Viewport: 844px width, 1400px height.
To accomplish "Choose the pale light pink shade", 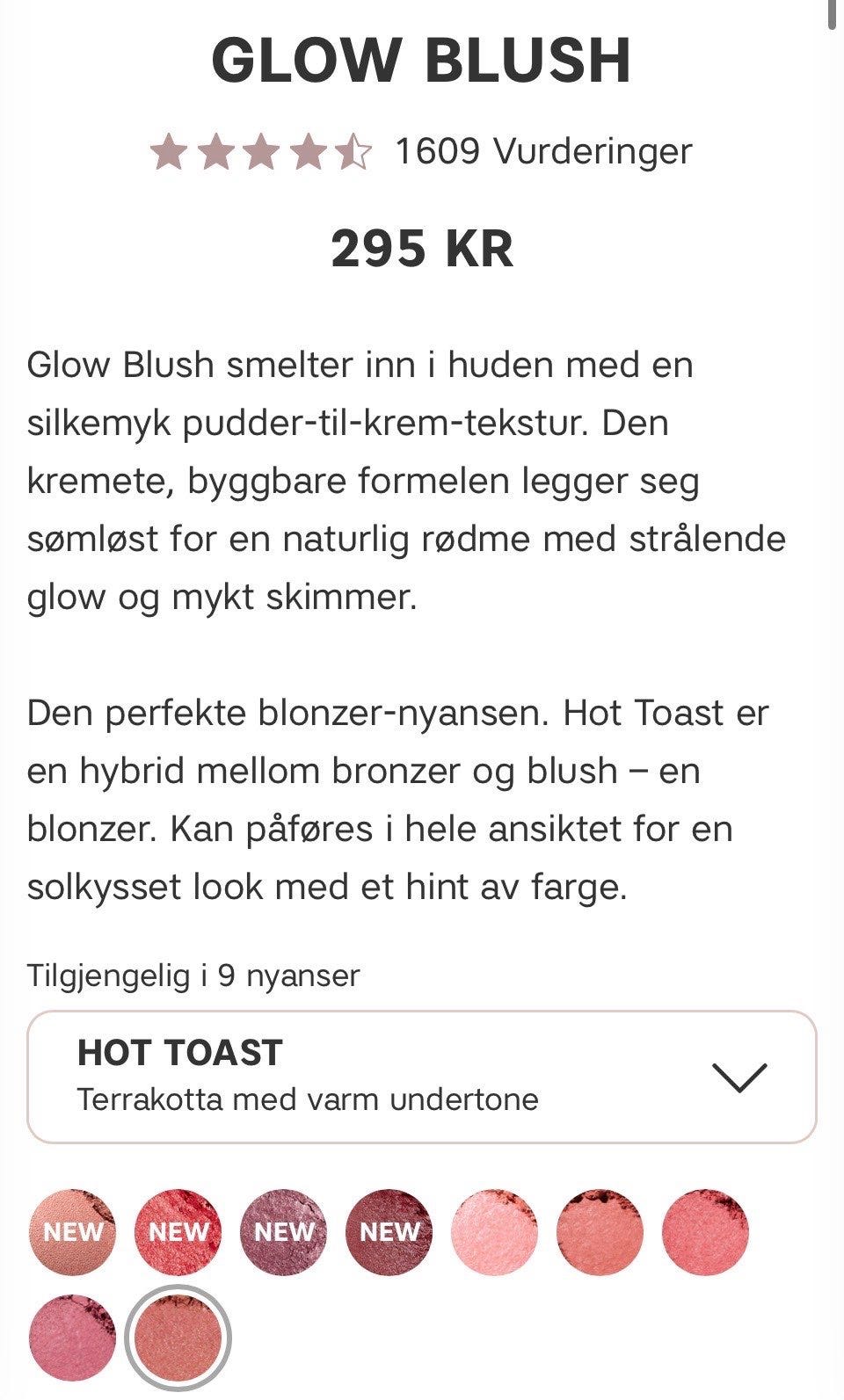I will tap(494, 1231).
